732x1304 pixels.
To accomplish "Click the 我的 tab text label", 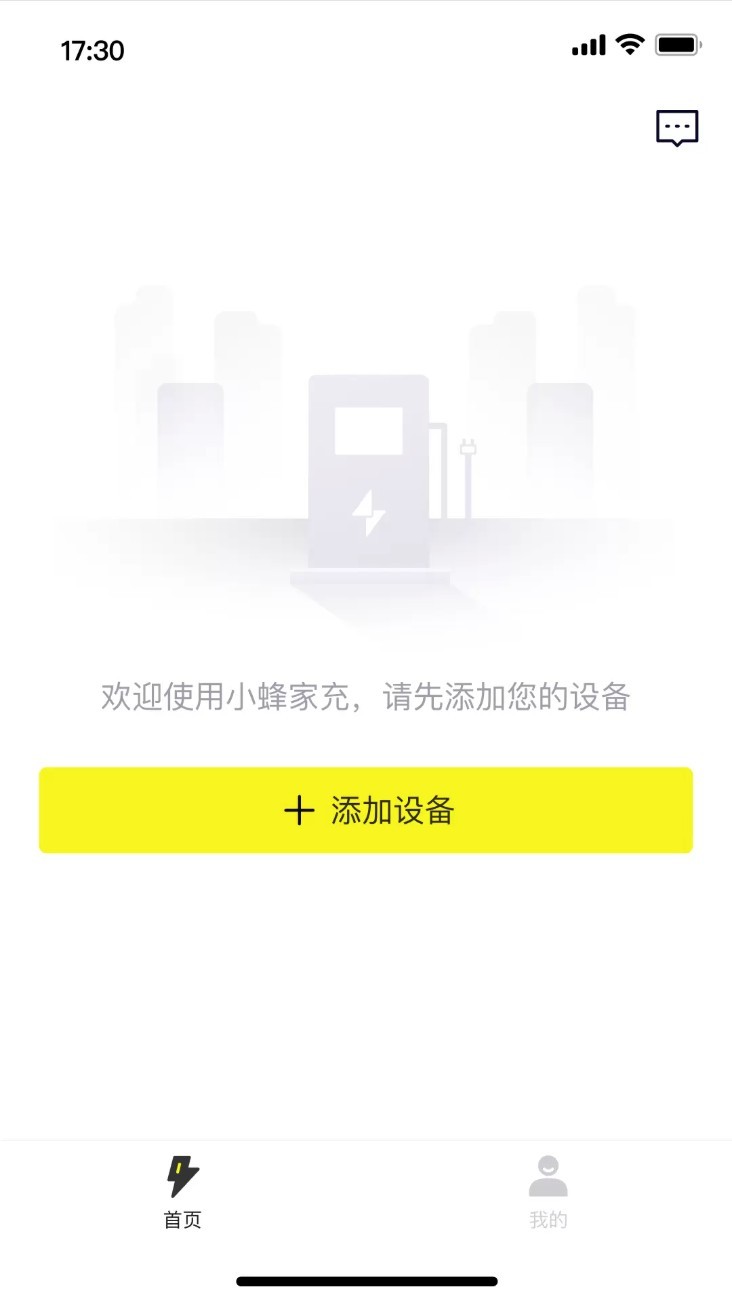I will pos(548,1220).
